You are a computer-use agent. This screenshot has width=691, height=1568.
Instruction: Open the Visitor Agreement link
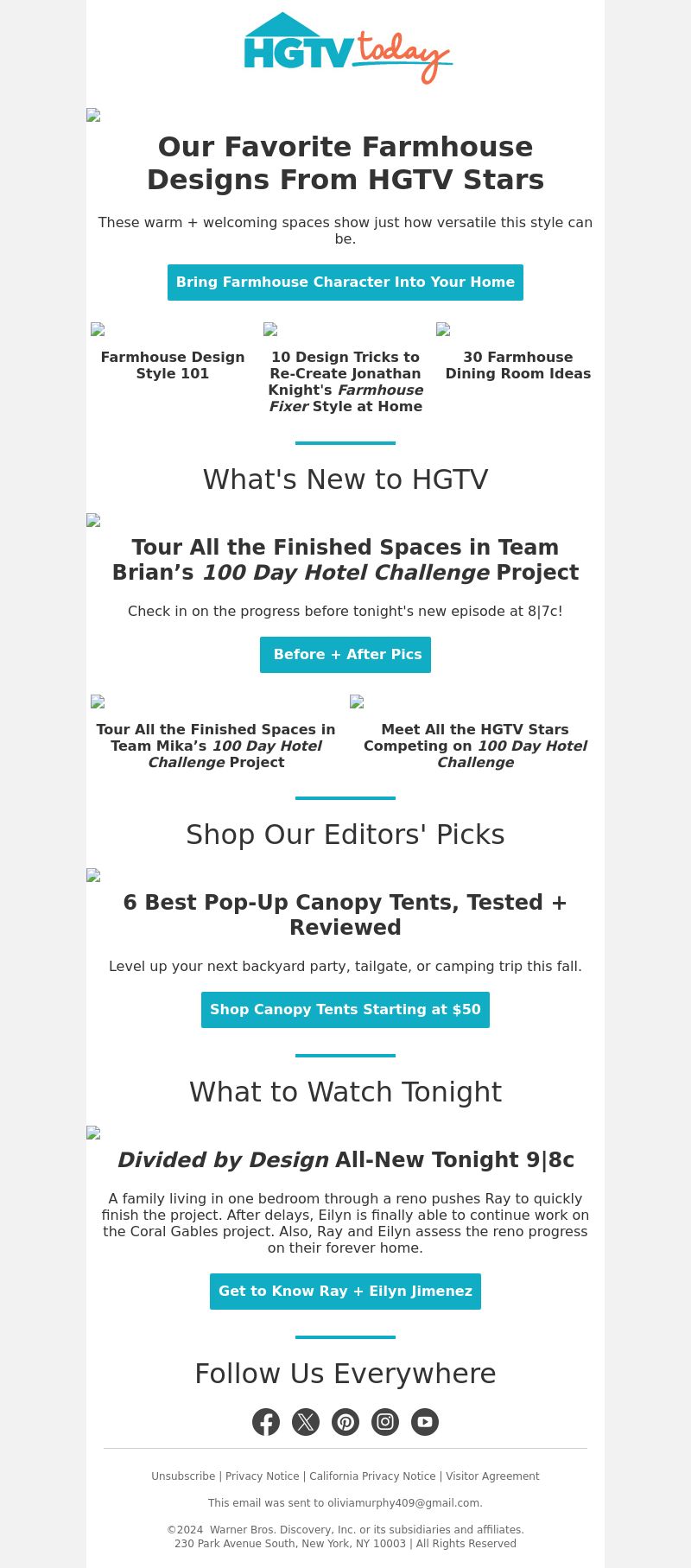pyautogui.click(x=492, y=1476)
